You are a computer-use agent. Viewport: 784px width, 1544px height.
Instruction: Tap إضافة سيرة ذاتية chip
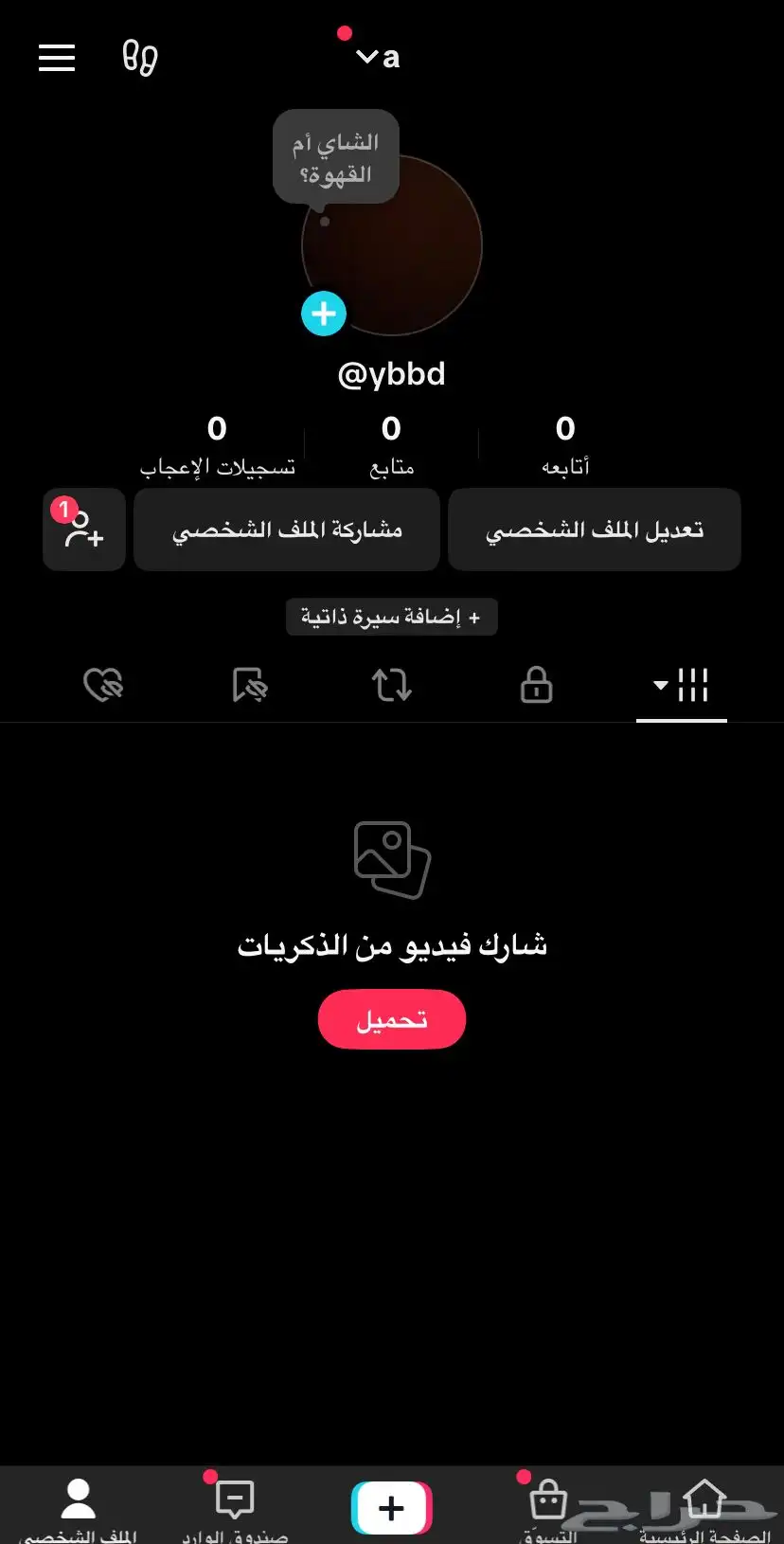click(392, 617)
